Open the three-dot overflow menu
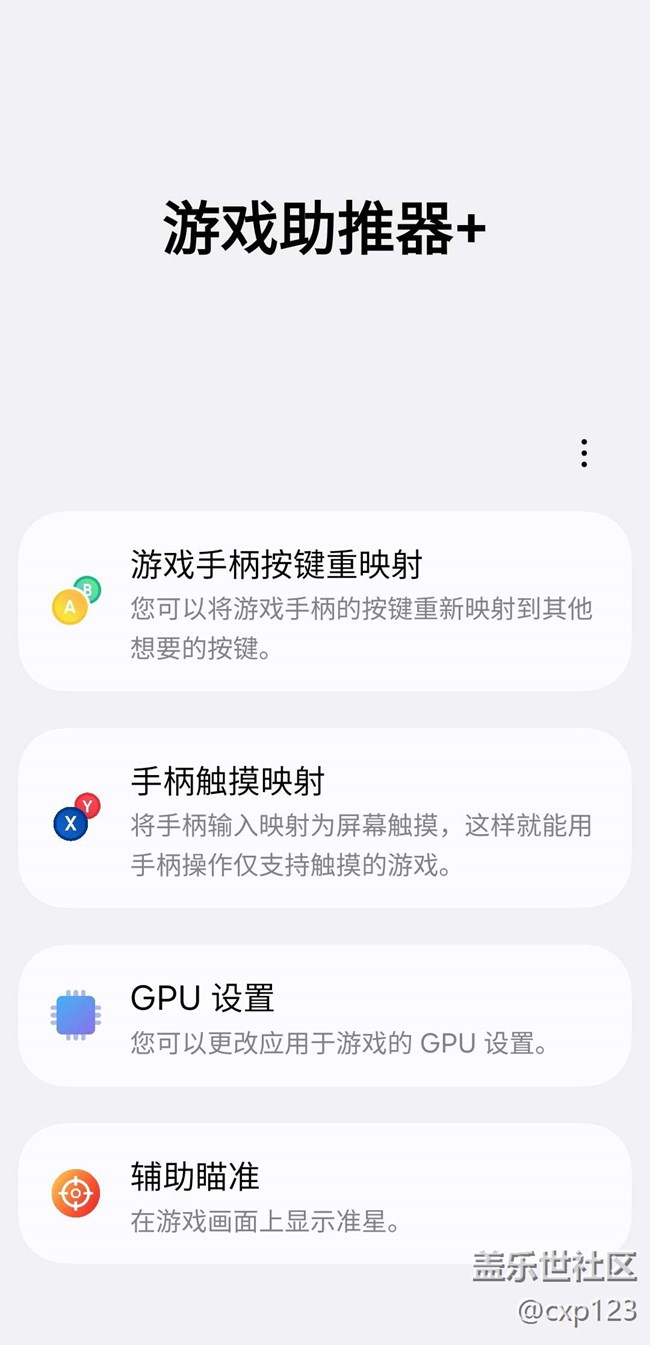This screenshot has width=650, height=1345. pyautogui.click(x=584, y=453)
